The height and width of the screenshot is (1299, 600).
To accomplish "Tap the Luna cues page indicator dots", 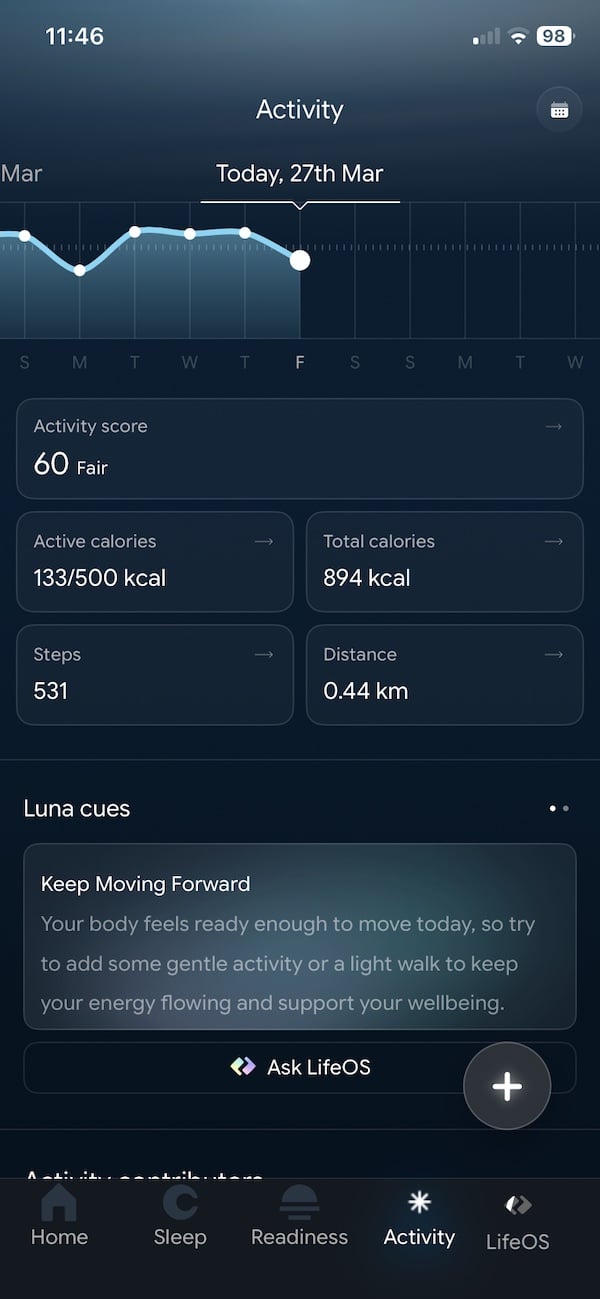I will click(x=559, y=808).
